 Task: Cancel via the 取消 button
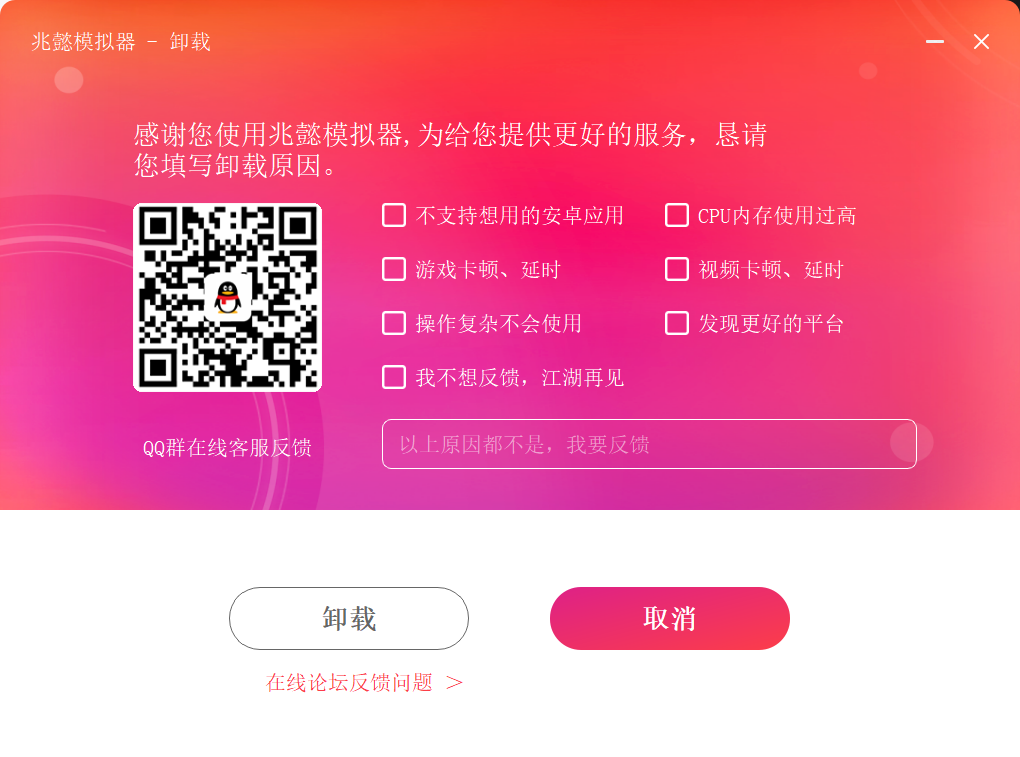tap(670, 619)
